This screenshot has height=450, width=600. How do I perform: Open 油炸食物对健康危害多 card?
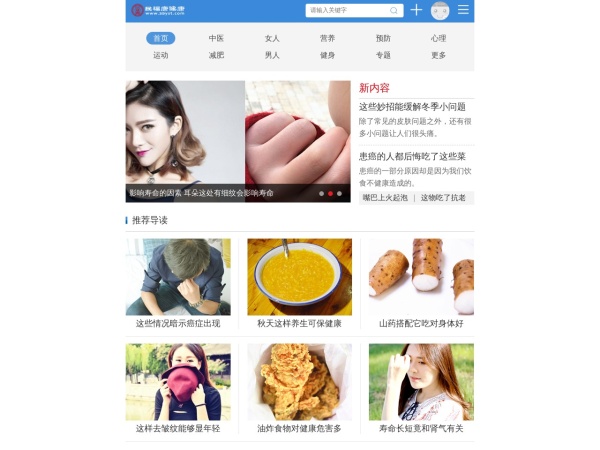[x=299, y=390]
